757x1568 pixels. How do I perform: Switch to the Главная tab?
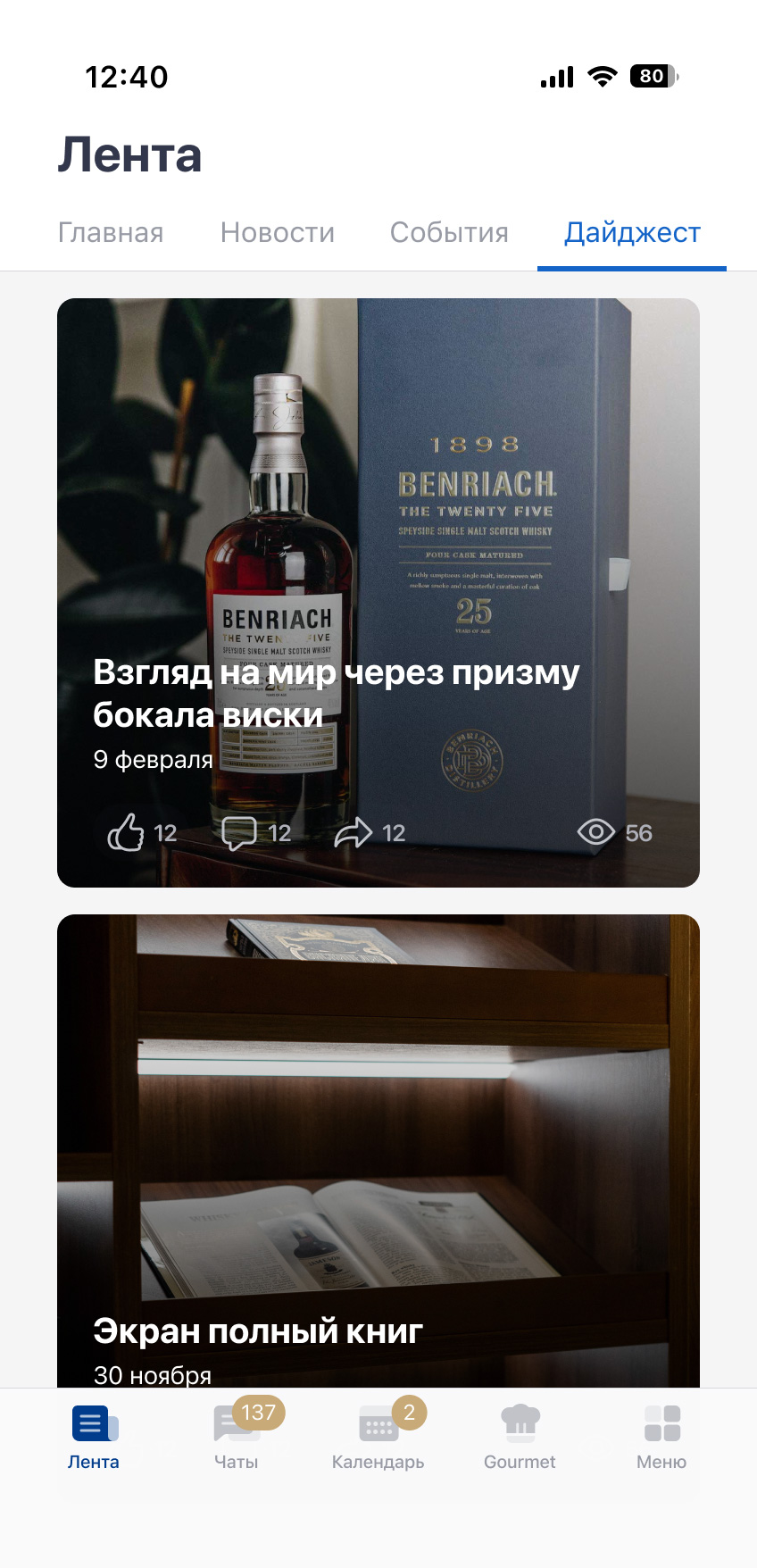point(111,232)
